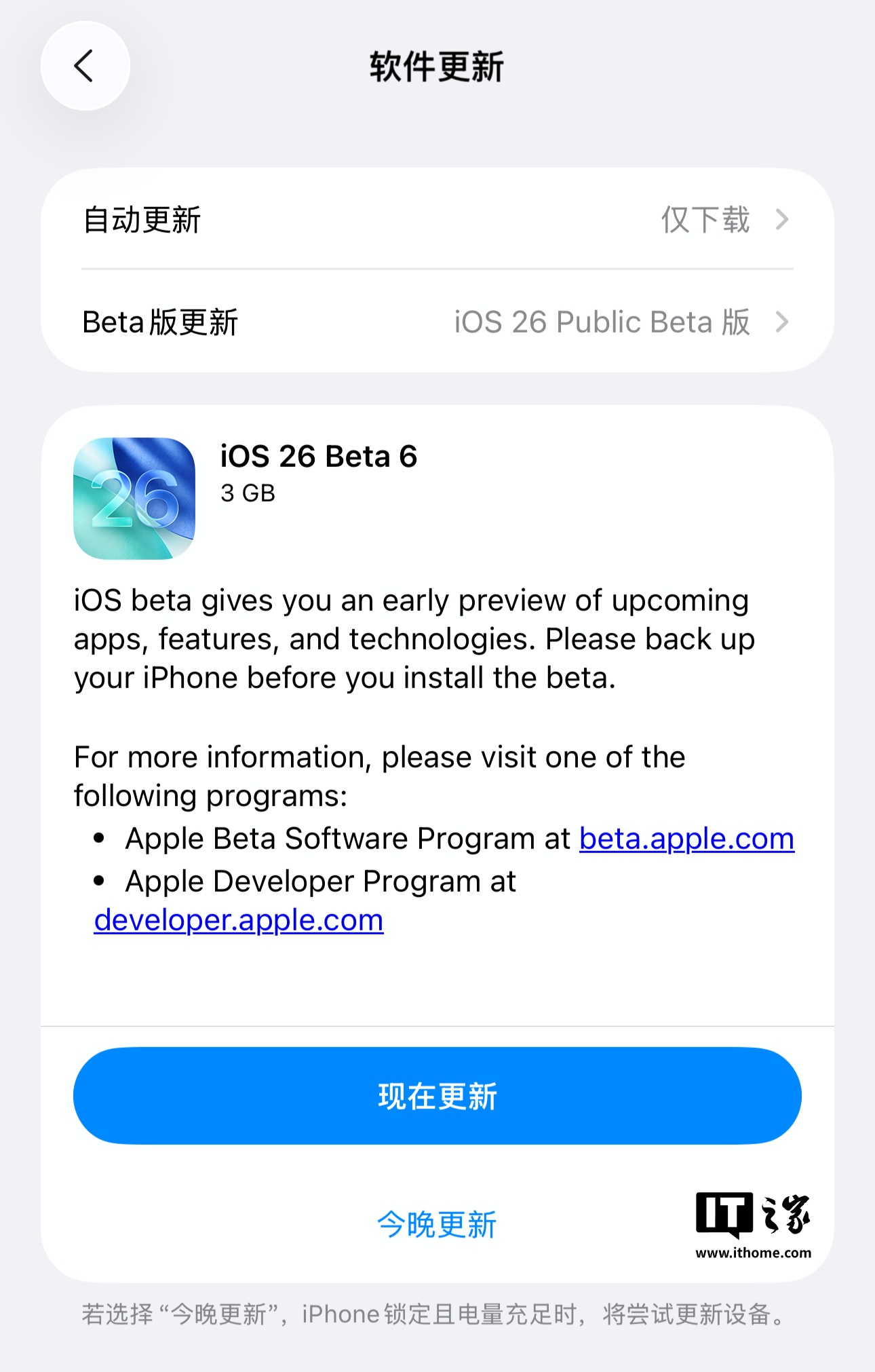Open the 自动更新 setting row
Image resolution: width=875 pixels, height=1372 pixels.
(x=437, y=220)
